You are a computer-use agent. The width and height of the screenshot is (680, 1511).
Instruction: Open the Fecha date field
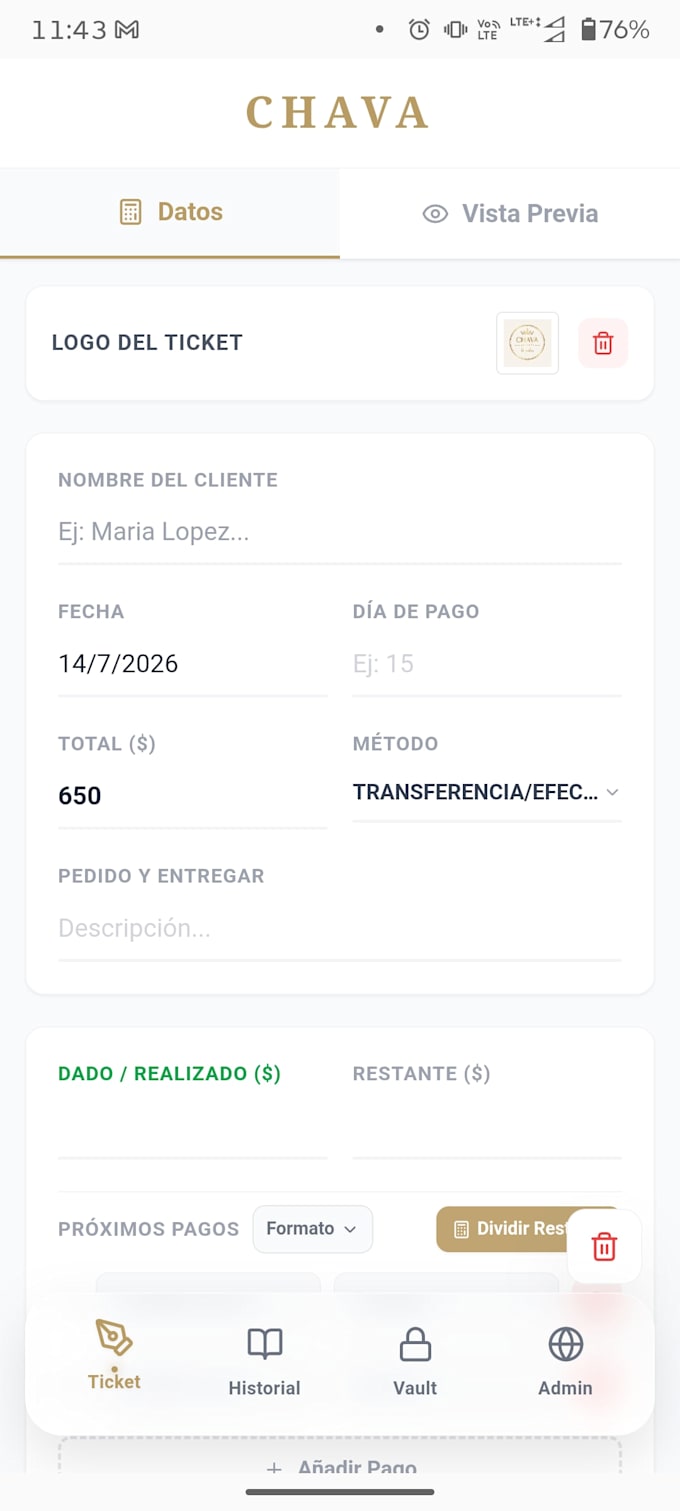click(x=192, y=664)
